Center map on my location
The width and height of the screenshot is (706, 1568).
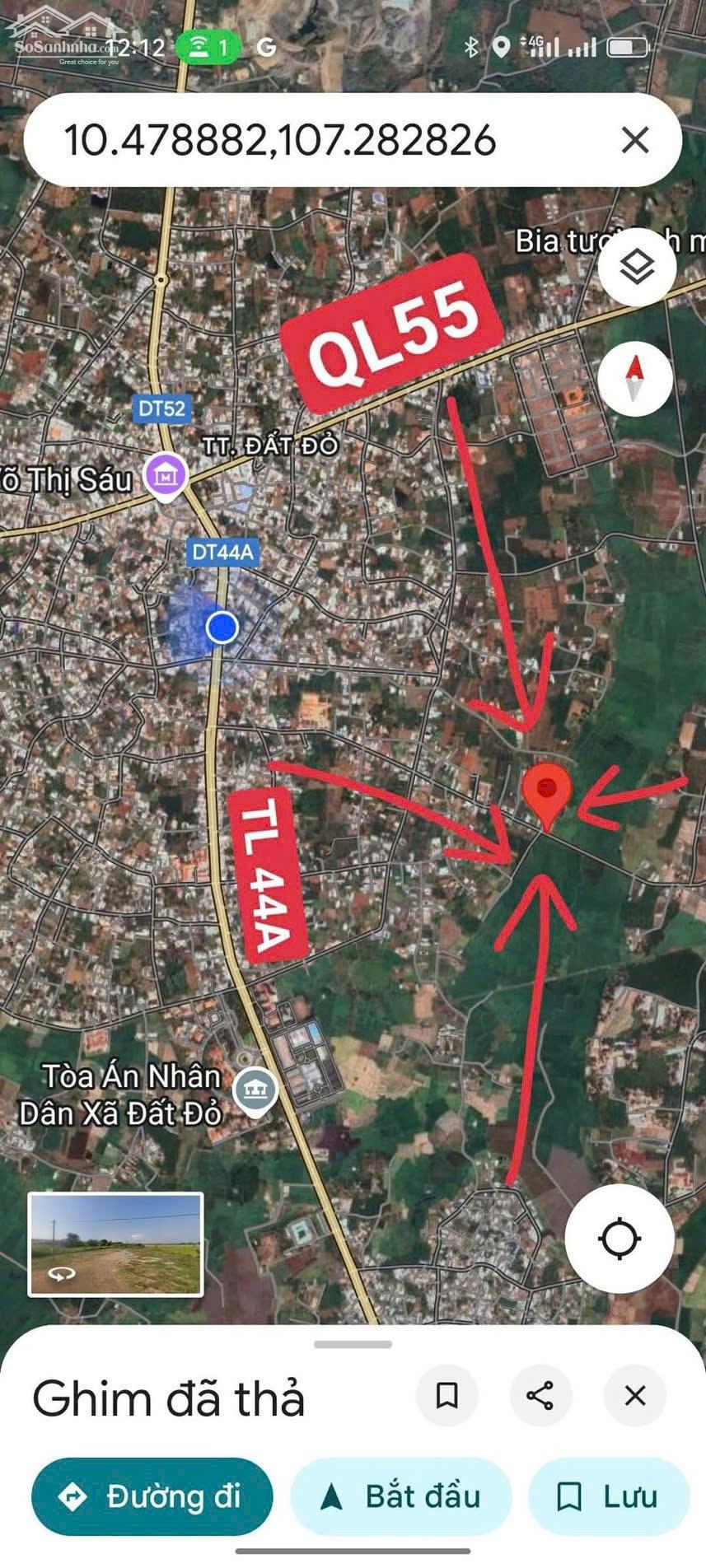click(x=620, y=1238)
